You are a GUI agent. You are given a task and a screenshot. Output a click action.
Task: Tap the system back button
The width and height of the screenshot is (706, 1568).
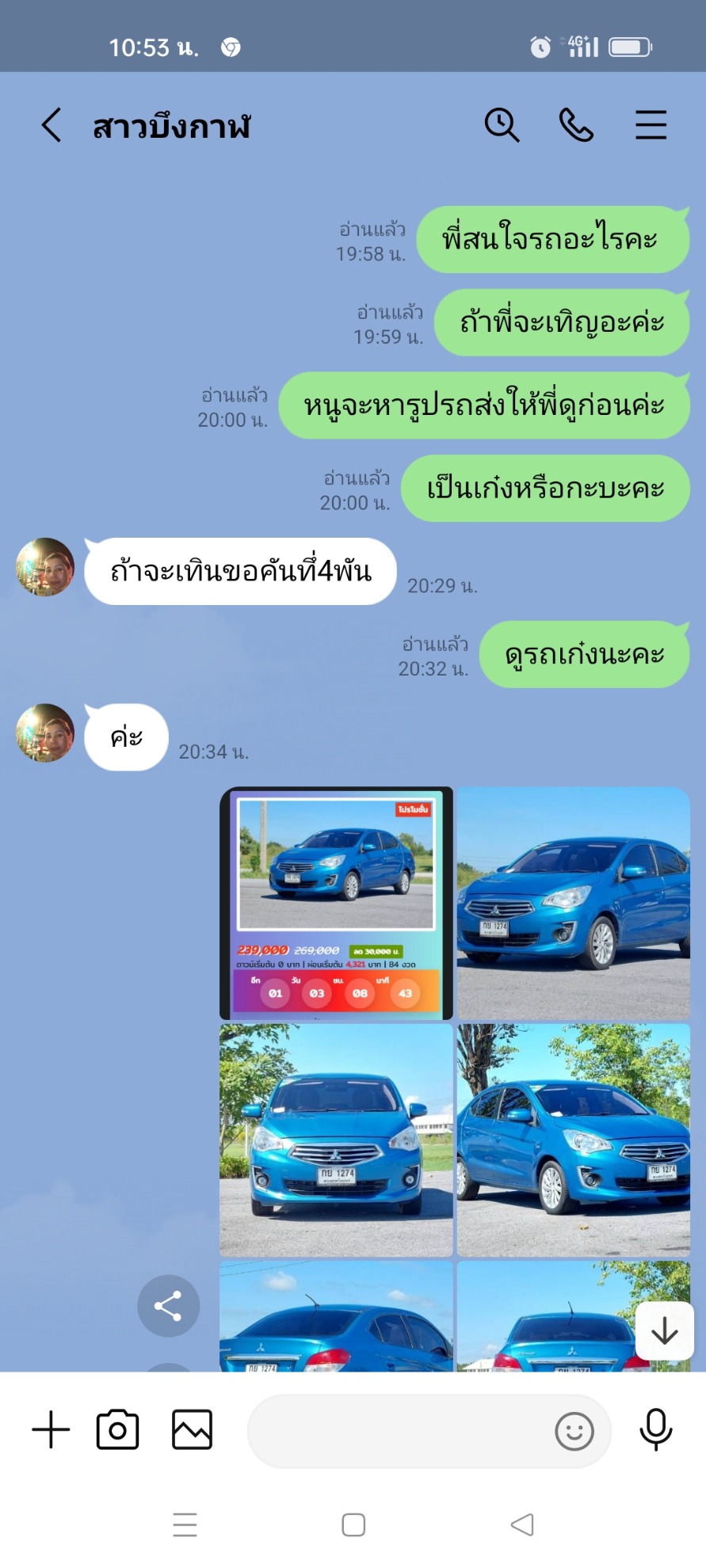[x=522, y=1524]
